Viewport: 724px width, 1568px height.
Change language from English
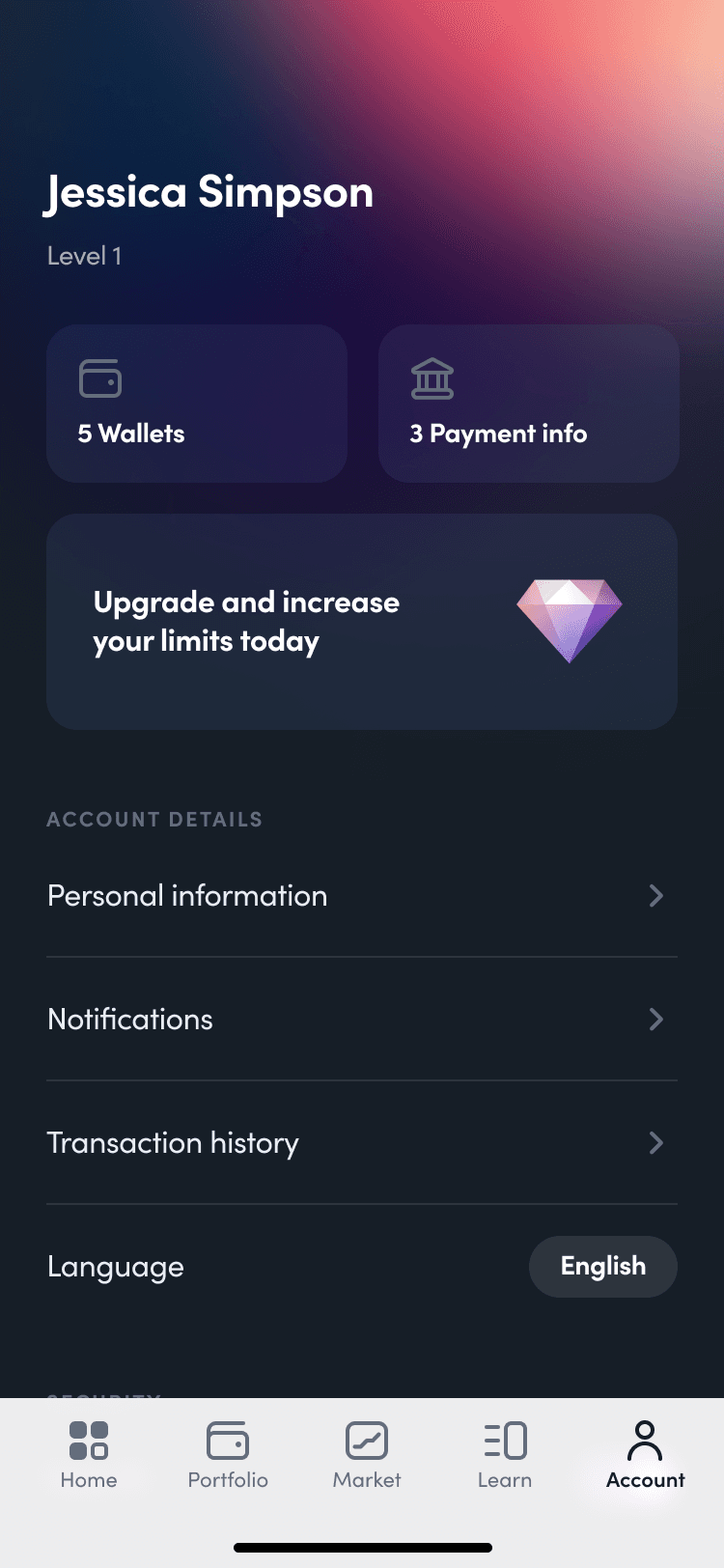tap(602, 1267)
